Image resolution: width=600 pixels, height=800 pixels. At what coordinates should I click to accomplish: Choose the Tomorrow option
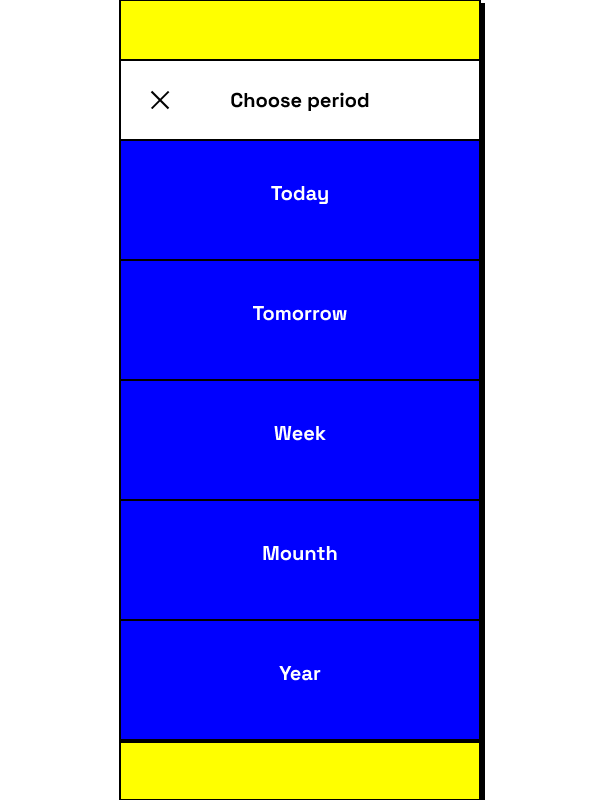click(299, 320)
